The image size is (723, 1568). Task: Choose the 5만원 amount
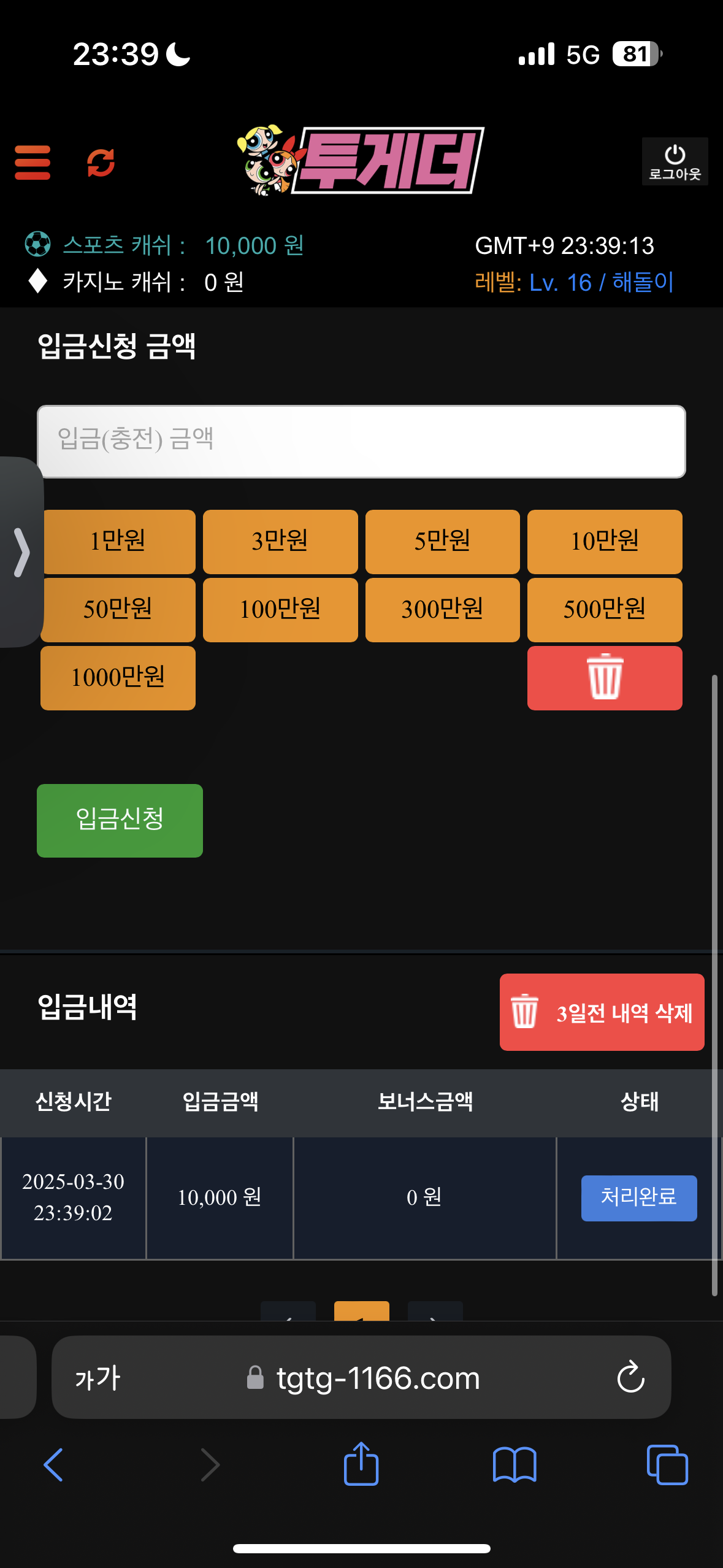tap(442, 542)
